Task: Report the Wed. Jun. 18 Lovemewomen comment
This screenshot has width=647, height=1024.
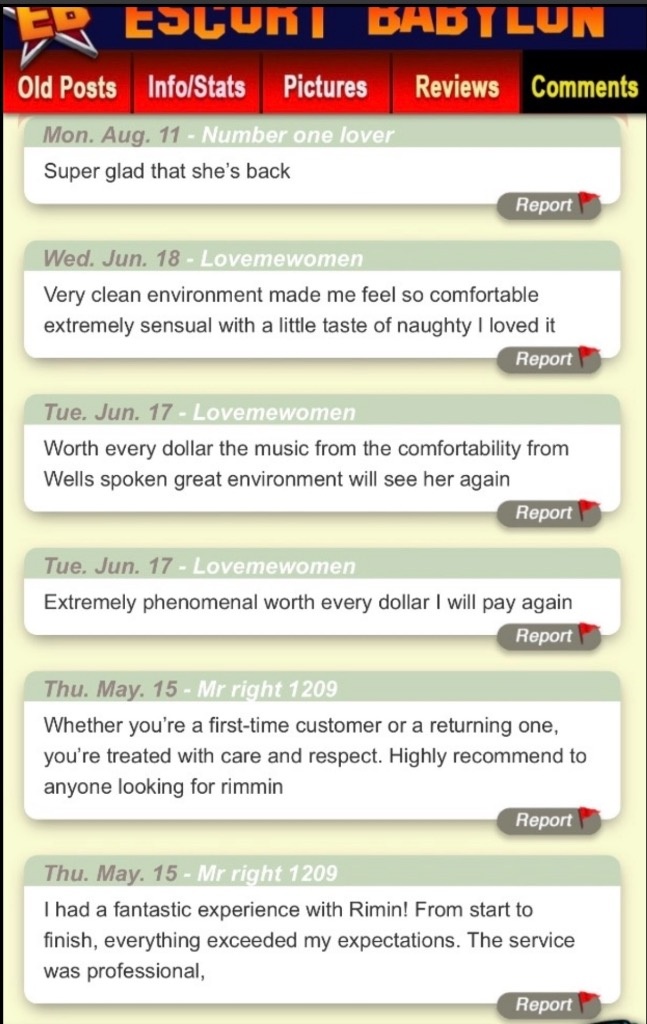Action: click(549, 359)
